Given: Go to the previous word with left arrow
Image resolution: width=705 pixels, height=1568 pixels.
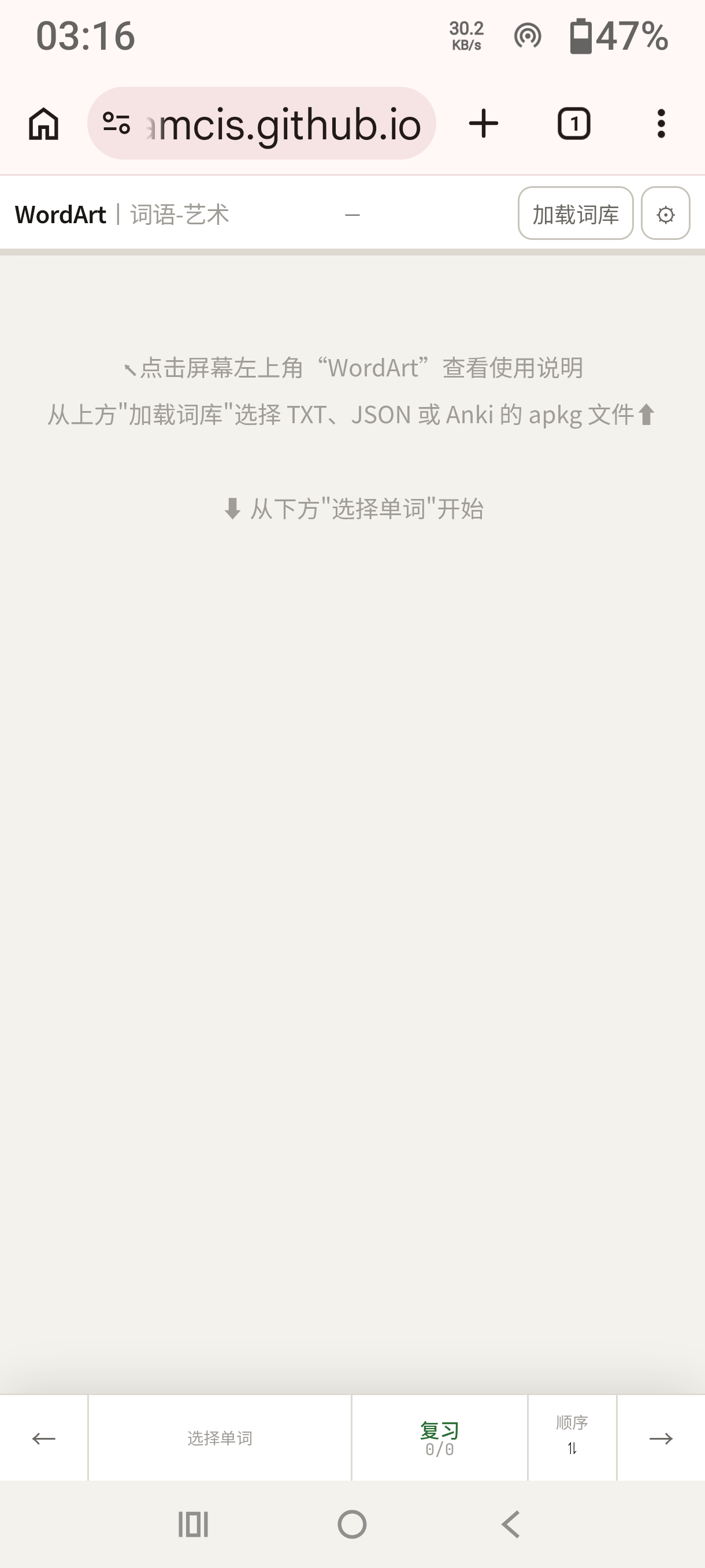Looking at the screenshot, I should point(44,1438).
